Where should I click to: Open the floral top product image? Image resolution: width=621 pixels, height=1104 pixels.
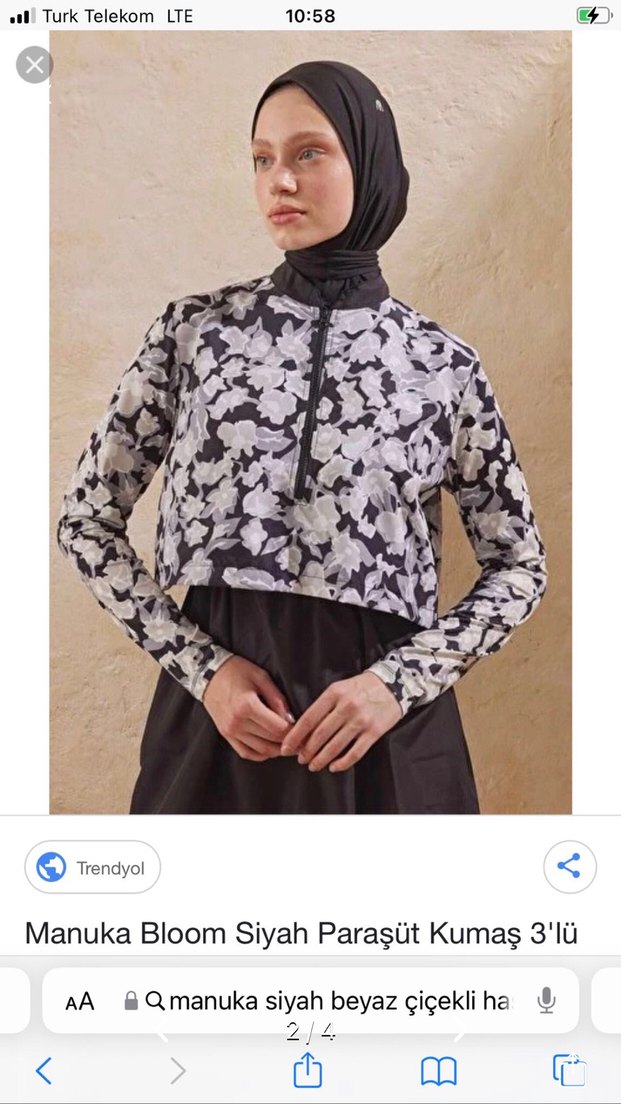click(310, 422)
